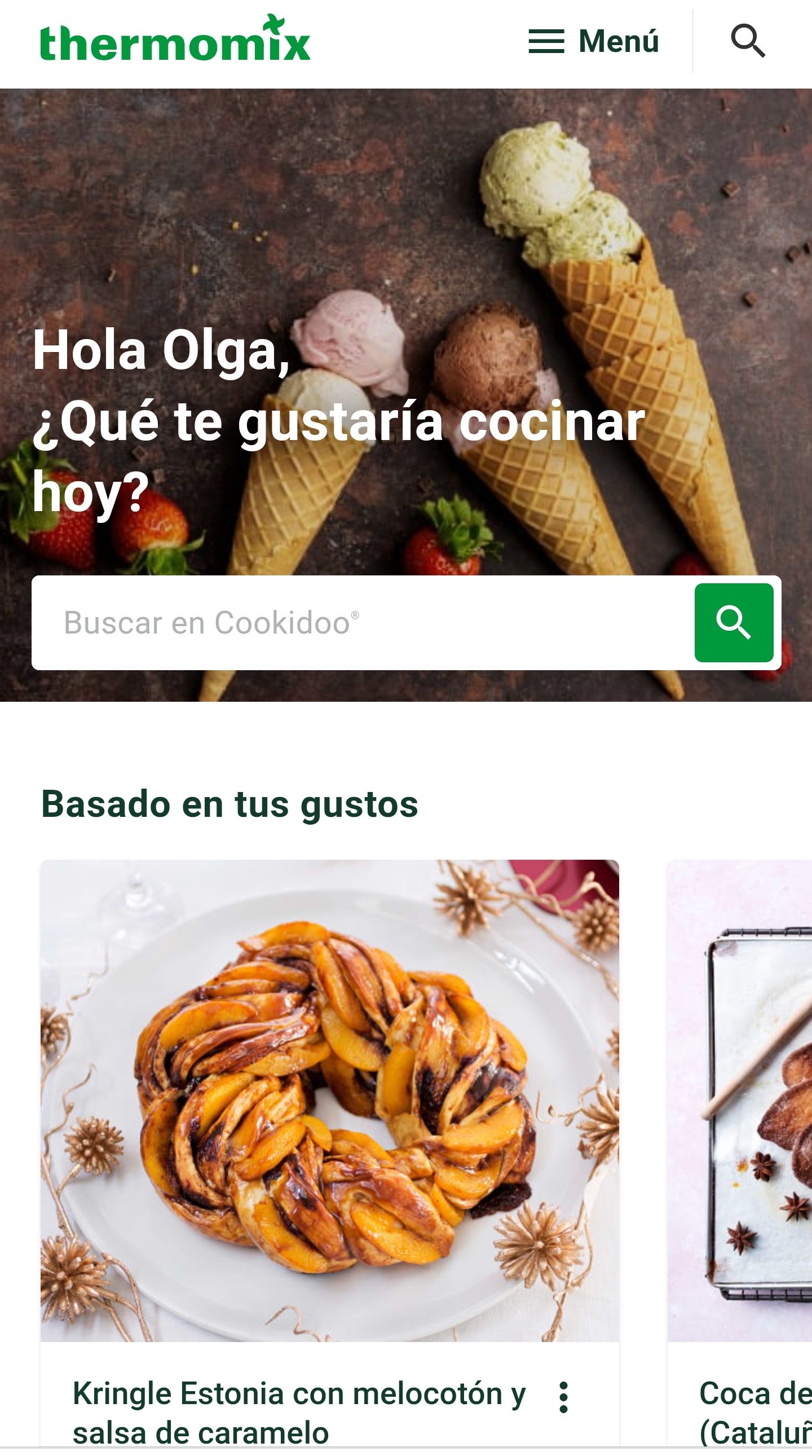Go to the Thermomix home logo
The width and height of the screenshot is (812, 1456).
coord(175,38)
